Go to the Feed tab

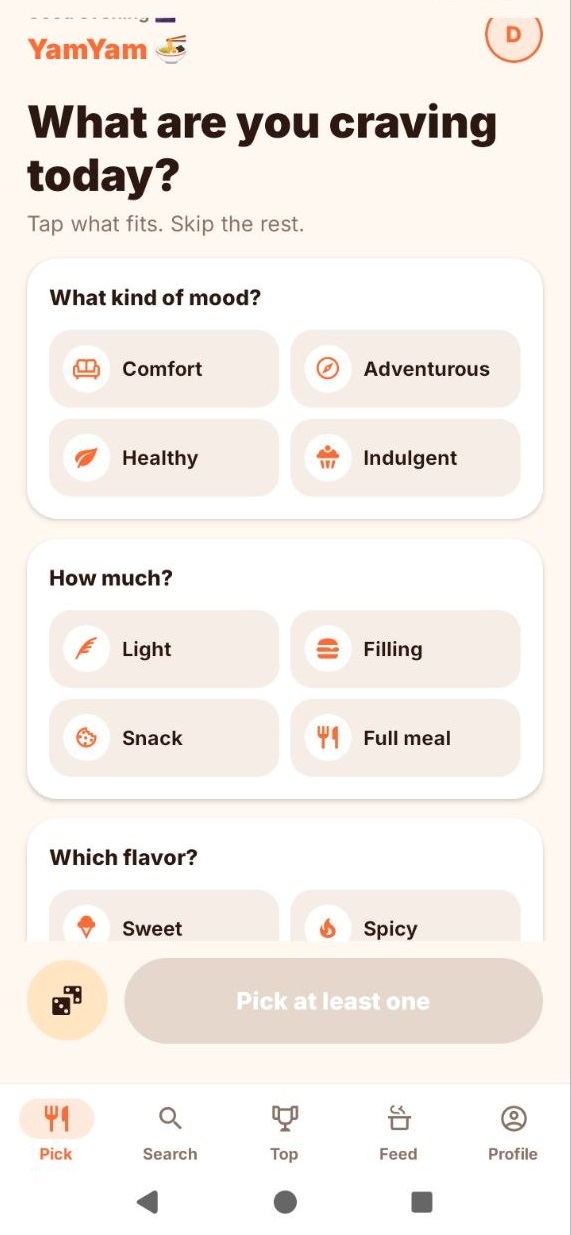[x=398, y=1133]
